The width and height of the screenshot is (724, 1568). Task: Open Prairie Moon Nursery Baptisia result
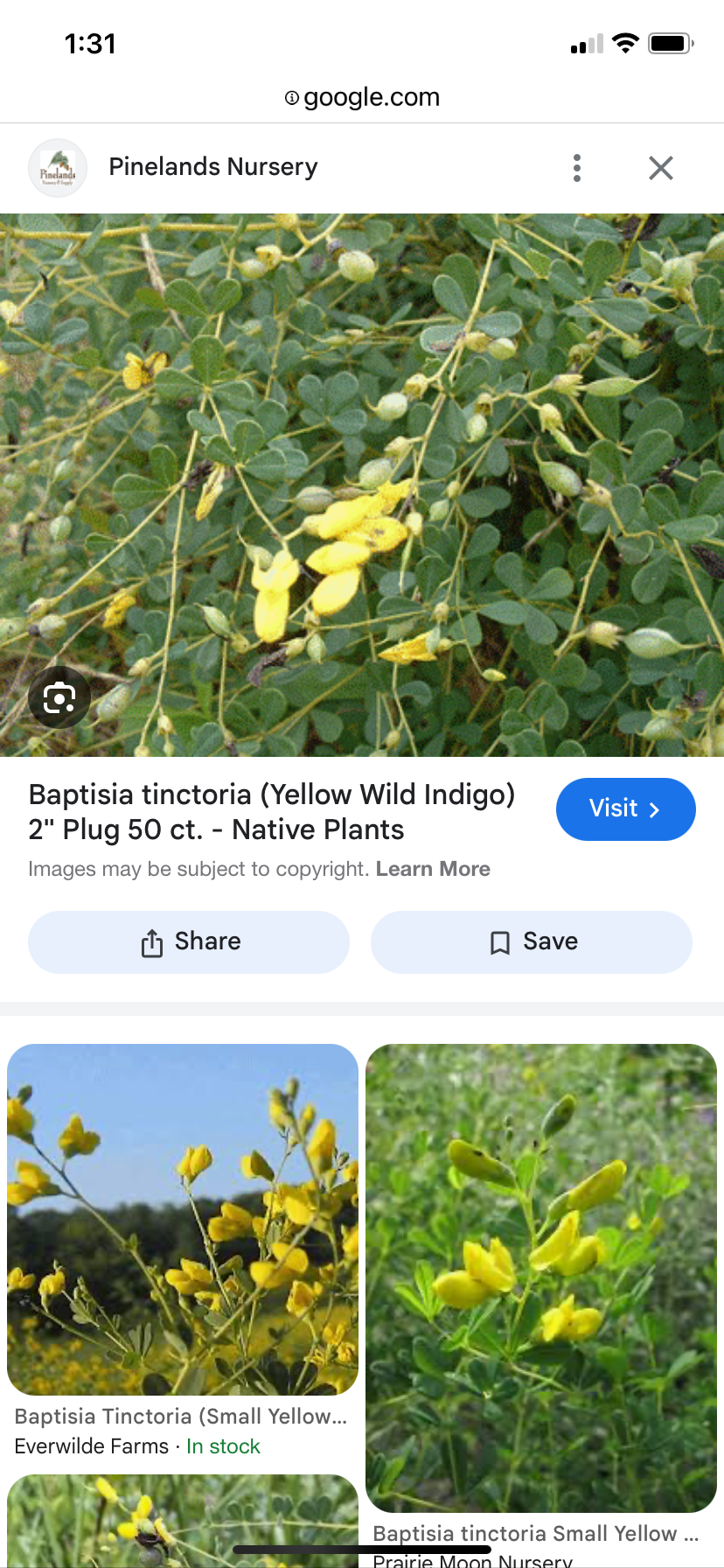(541, 1277)
